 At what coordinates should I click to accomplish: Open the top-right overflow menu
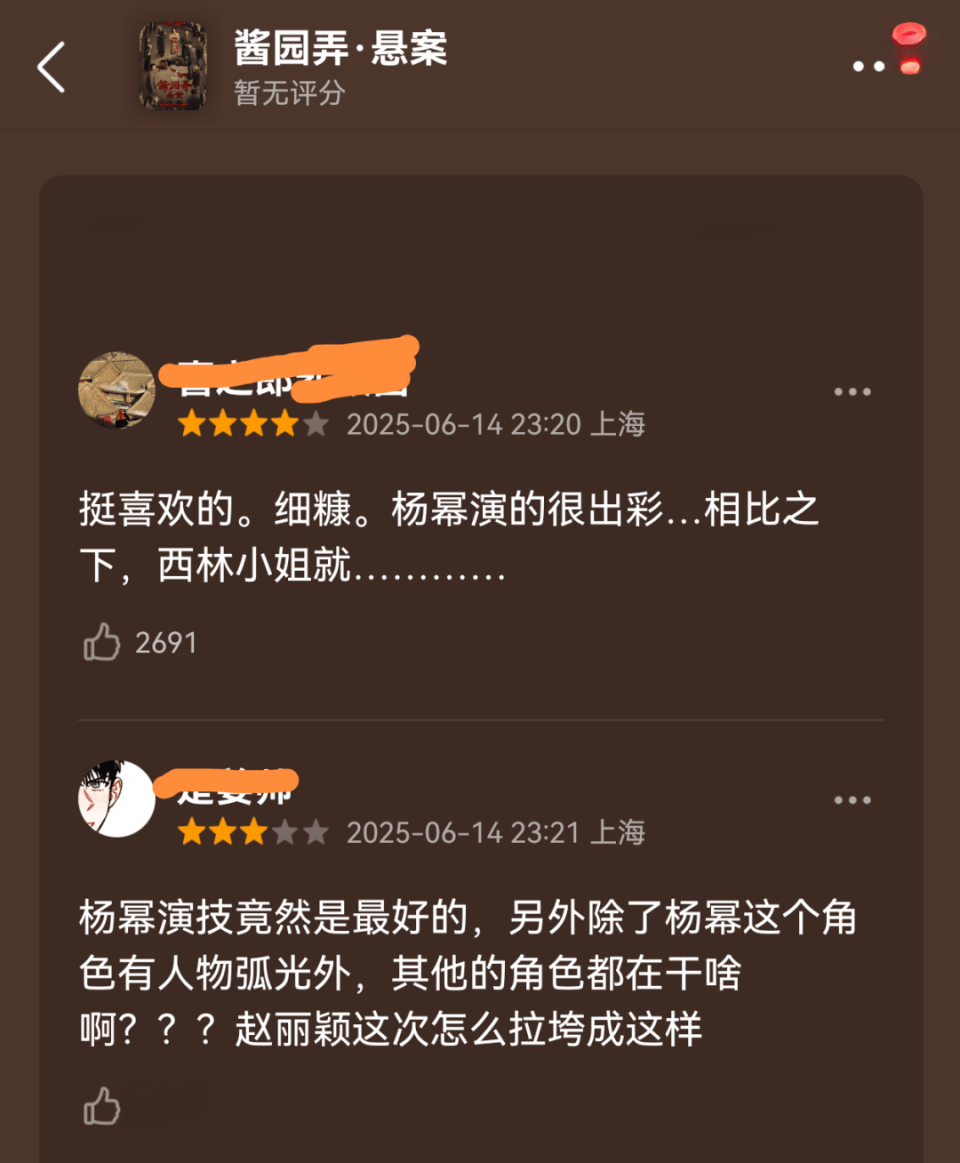(x=869, y=66)
